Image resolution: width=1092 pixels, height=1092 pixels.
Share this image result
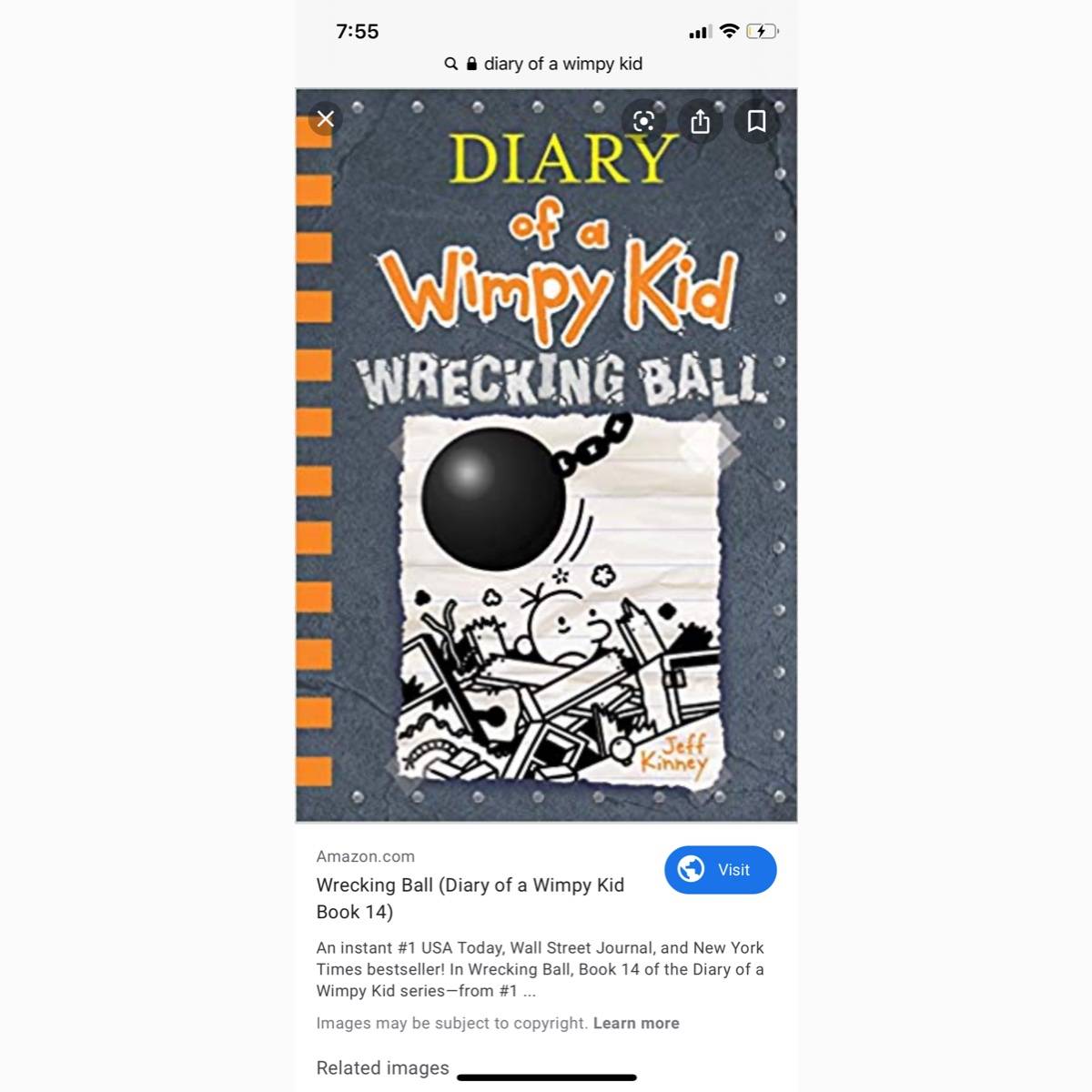click(700, 121)
